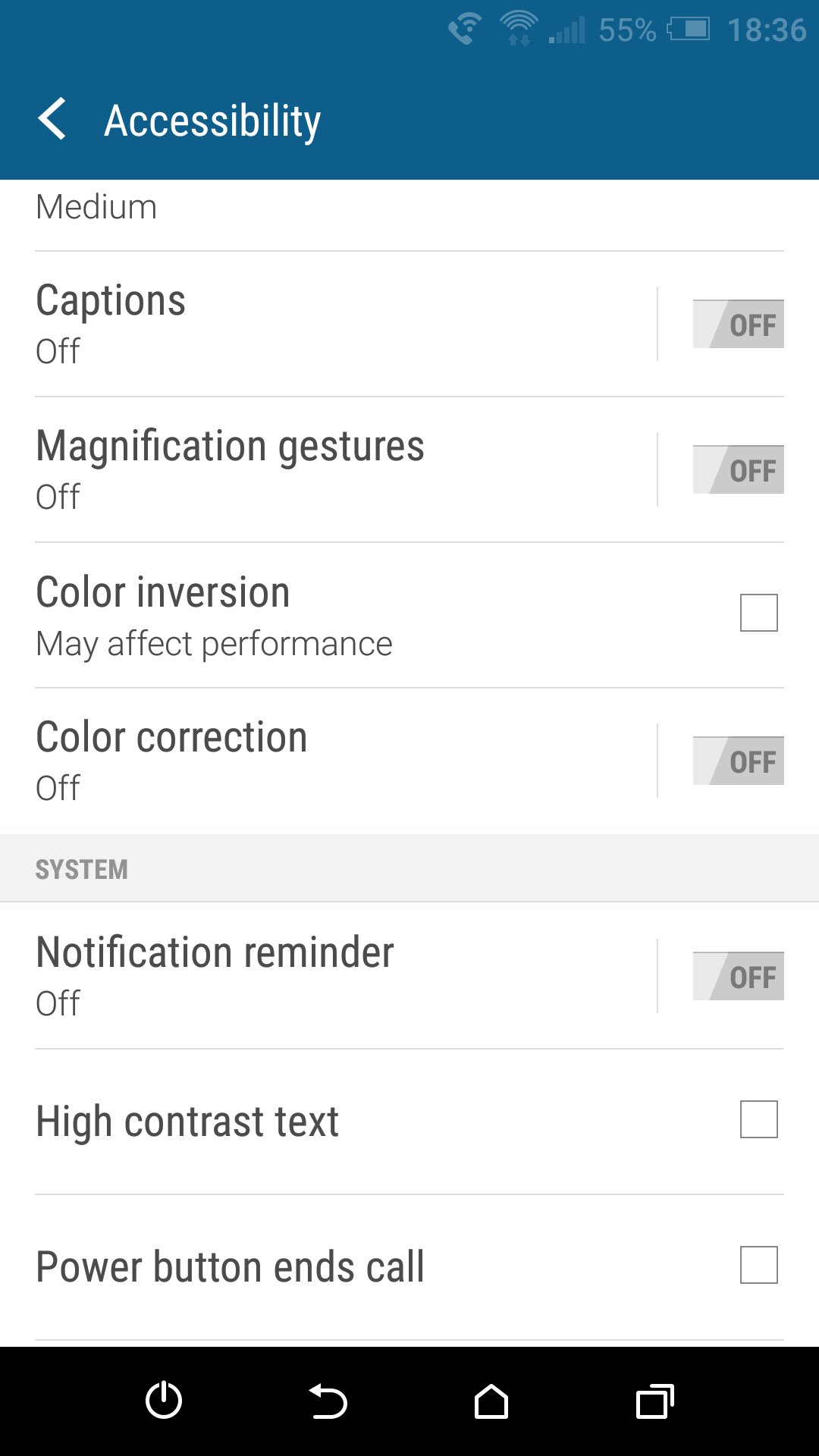819x1456 pixels.
Task: Check the Color inversion checkbox
Action: click(x=759, y=613)
